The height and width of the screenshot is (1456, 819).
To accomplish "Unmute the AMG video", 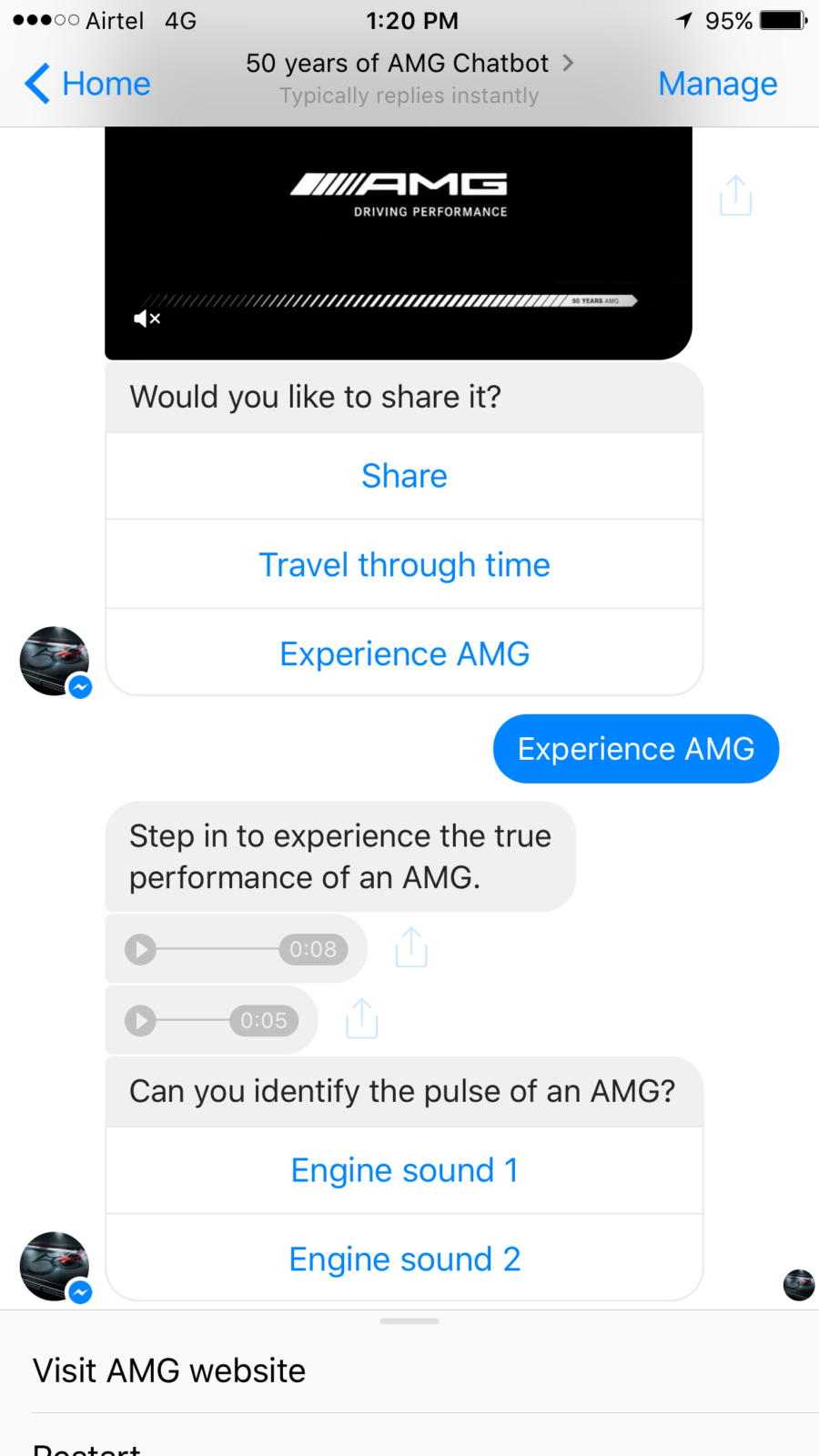I will (x=147, y=318).
